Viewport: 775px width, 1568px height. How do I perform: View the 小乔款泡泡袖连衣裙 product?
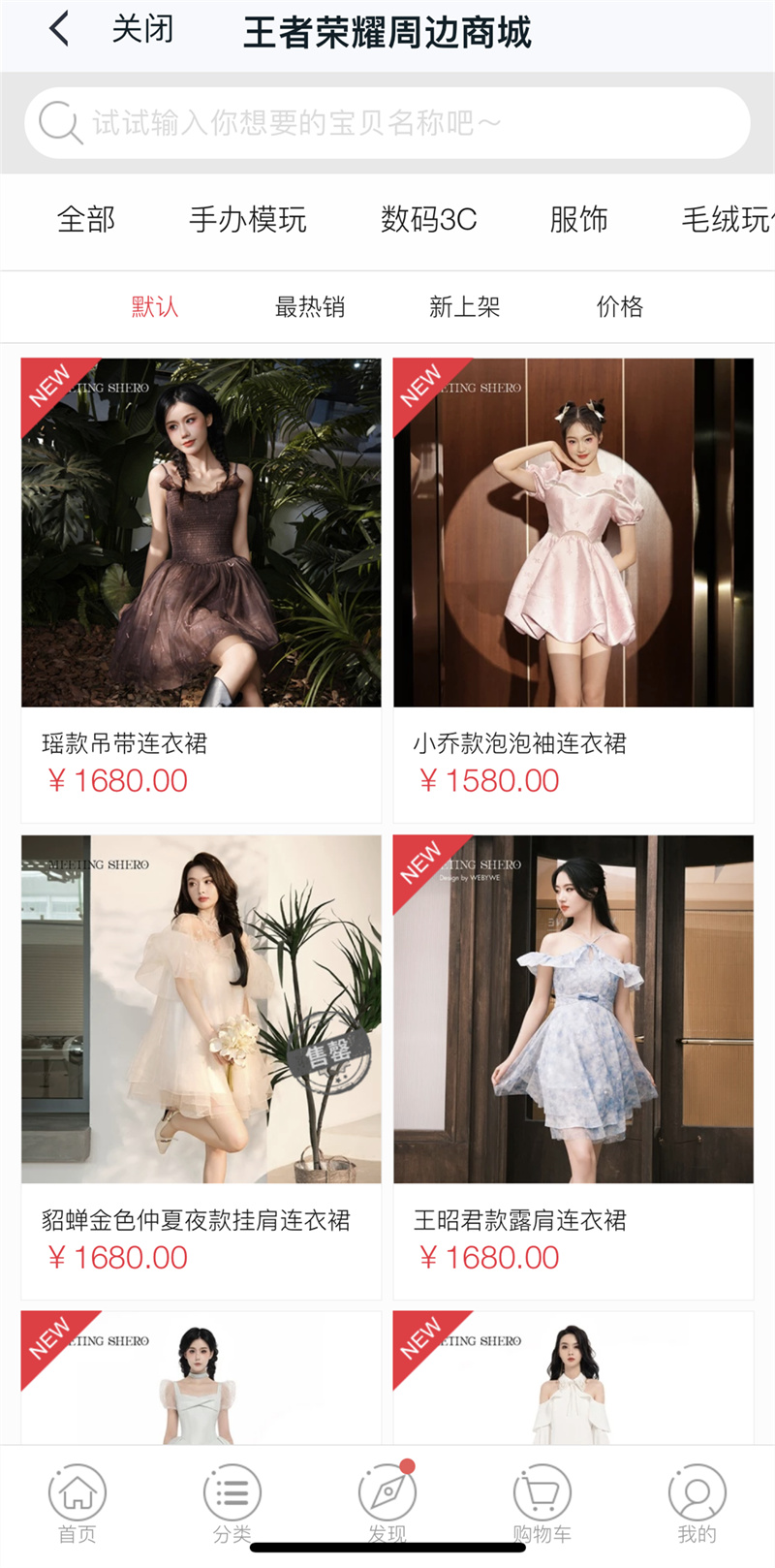click(x=573, y=581)
